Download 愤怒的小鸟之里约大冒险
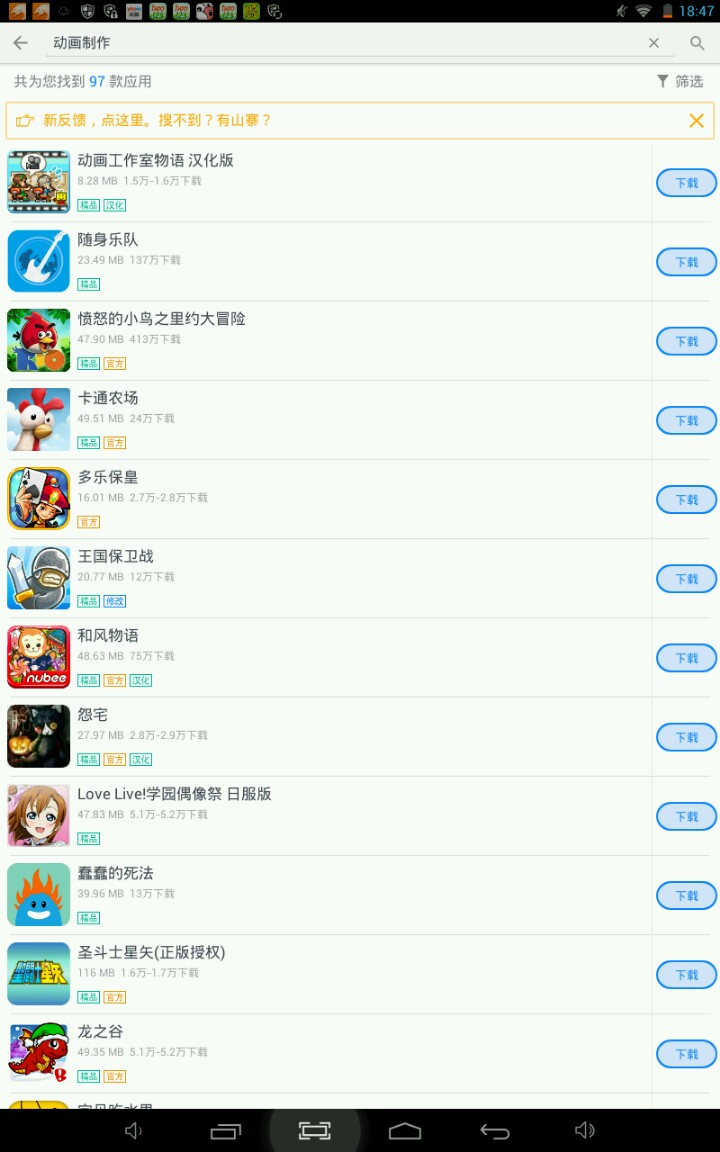720x1152 pixels. (x=686, y=341)
